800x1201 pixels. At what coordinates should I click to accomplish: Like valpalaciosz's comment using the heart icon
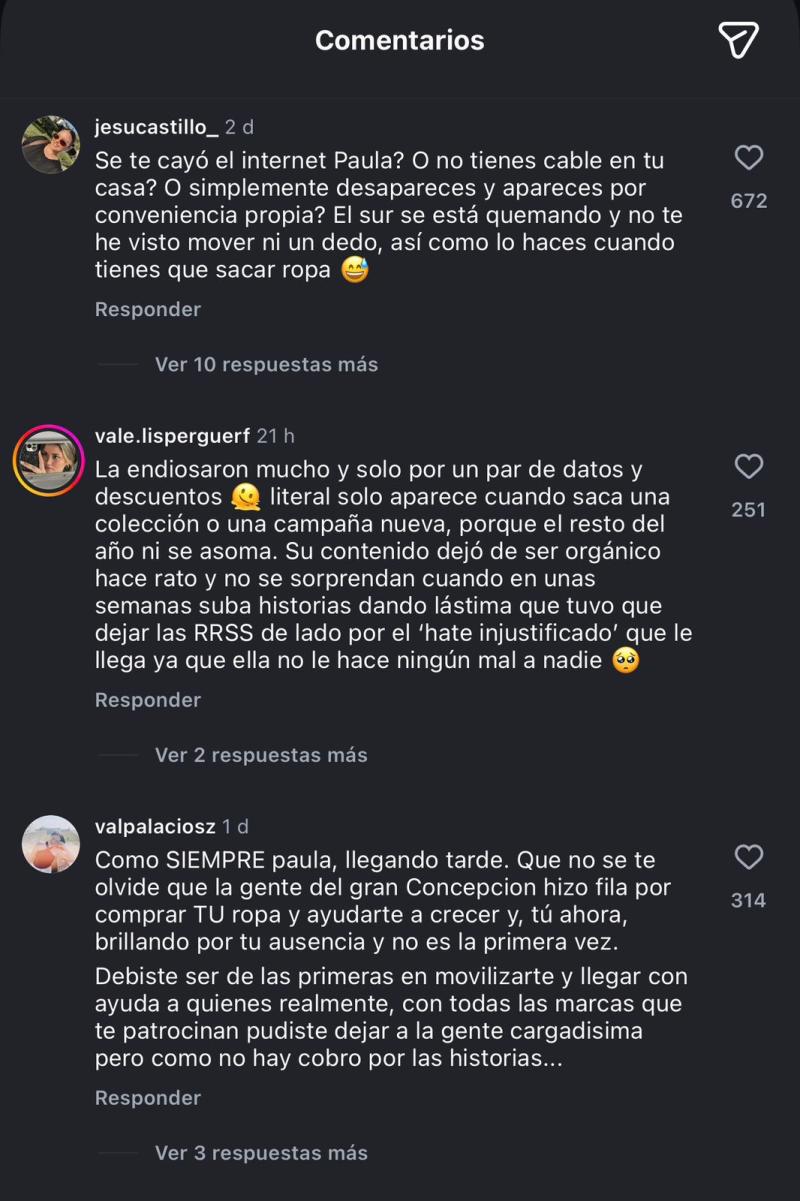pos(747,857)
